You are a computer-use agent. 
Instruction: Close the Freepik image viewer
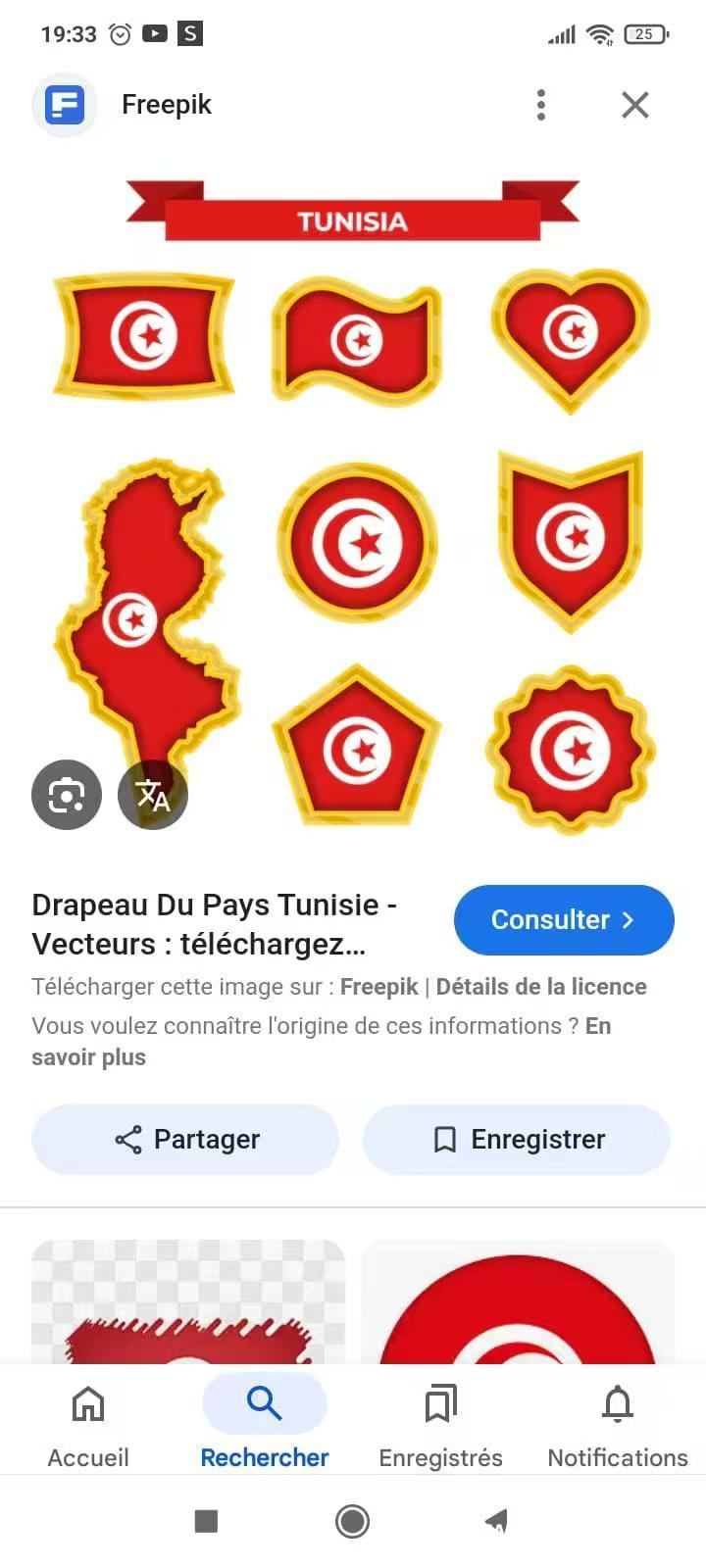tap(635, 105)
